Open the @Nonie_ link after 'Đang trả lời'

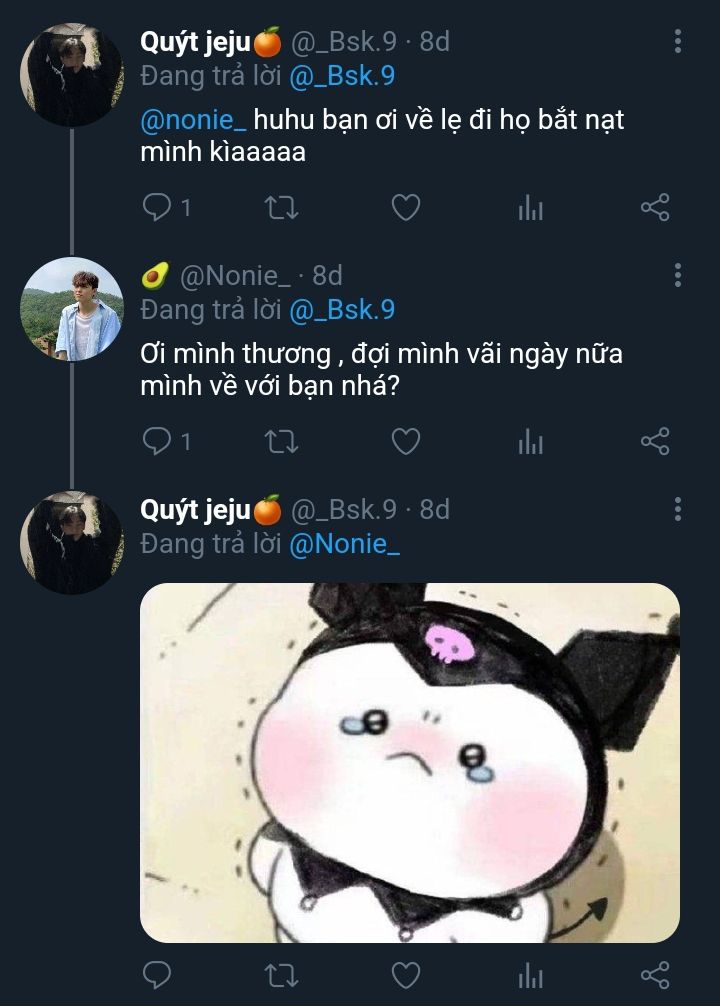point(344,545)
